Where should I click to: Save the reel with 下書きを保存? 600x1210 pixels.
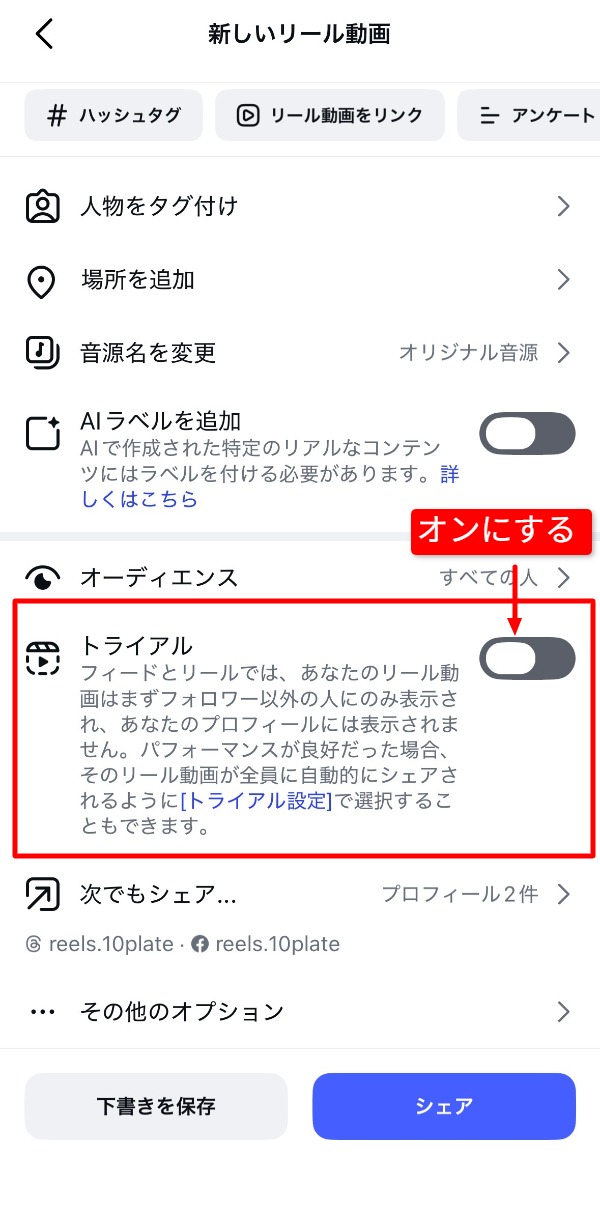click(156, 1106)
